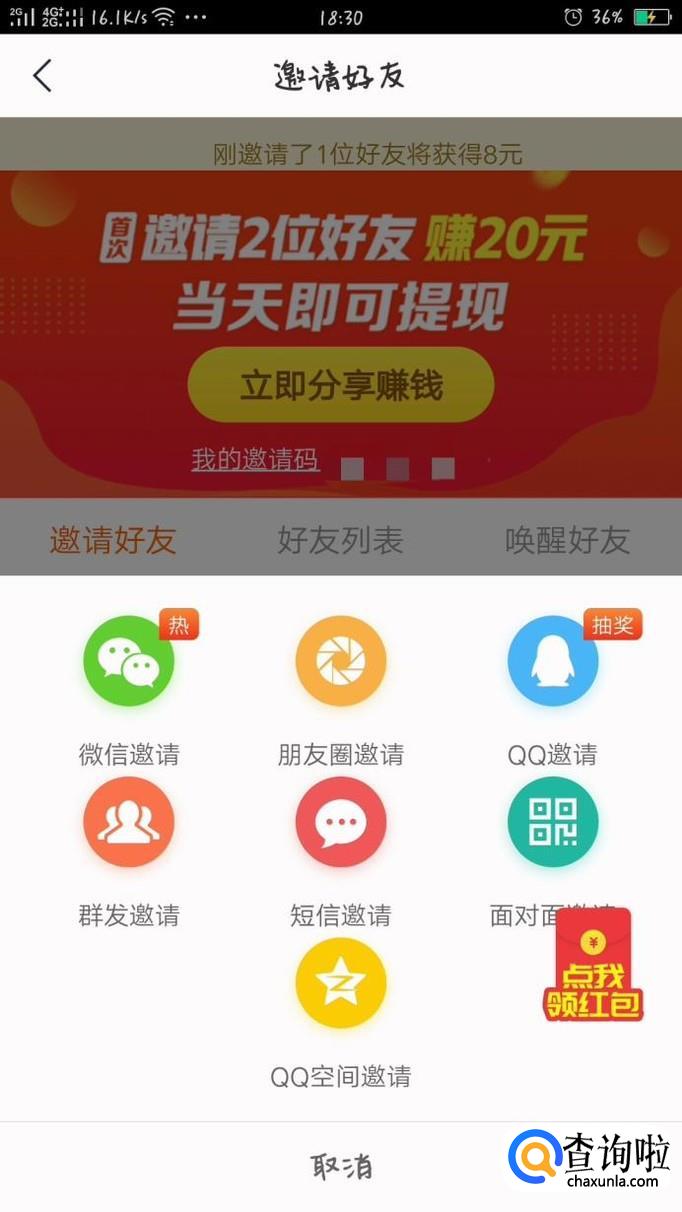Switch to the 好友列表 tab

(x=340, y=540)
